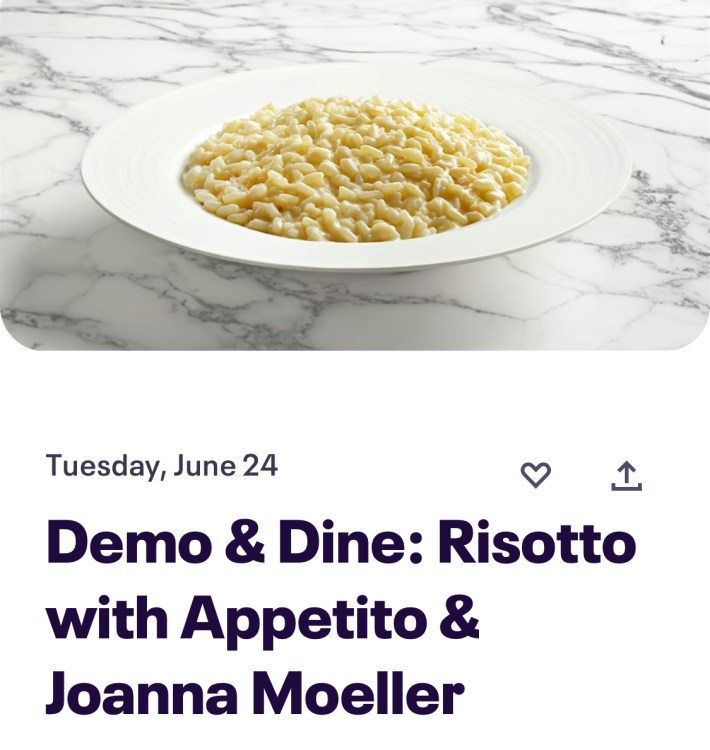Image resolution: width=710 pixels, height=750 pixels.
Task: Share this Risotto event
Action: pos(626,475)
